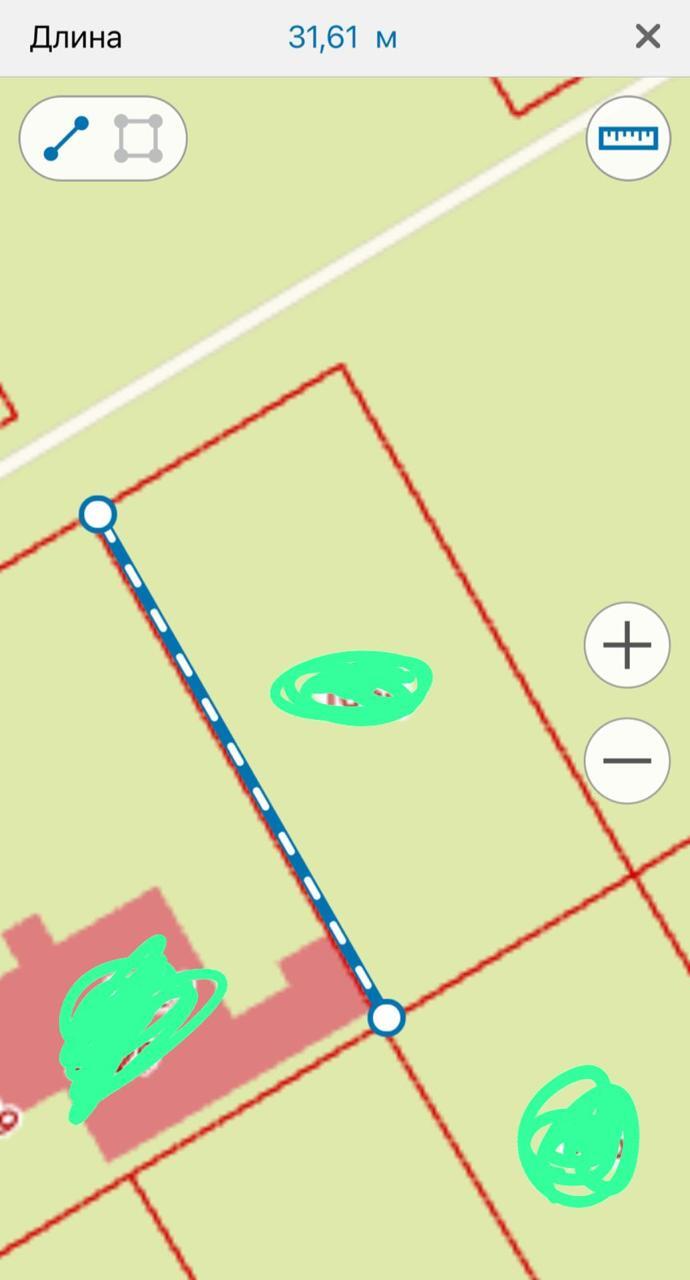Screen dimensions: 690x1280
Task: Toggle the ruler measurement tool
Action: tap(627, 138)
